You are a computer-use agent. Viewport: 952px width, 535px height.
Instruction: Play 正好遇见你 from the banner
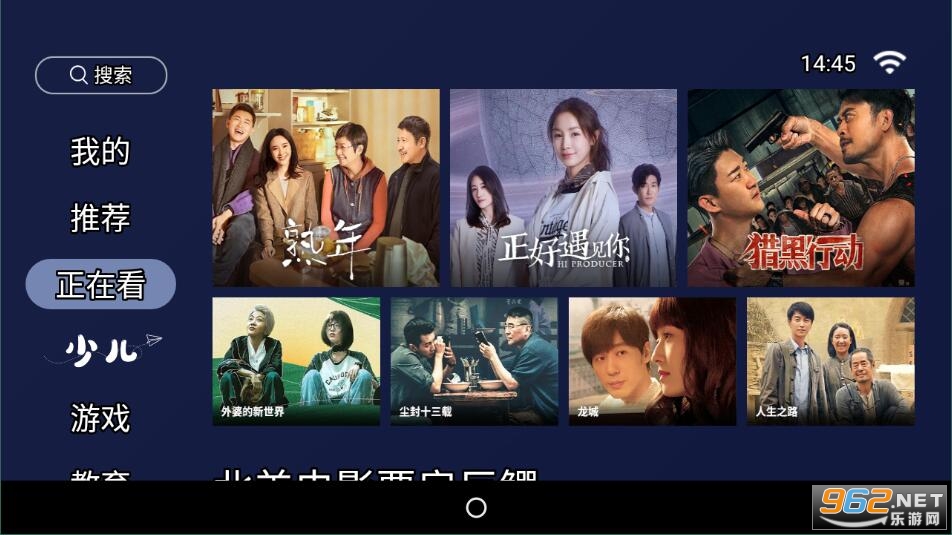tap(563, 188)
